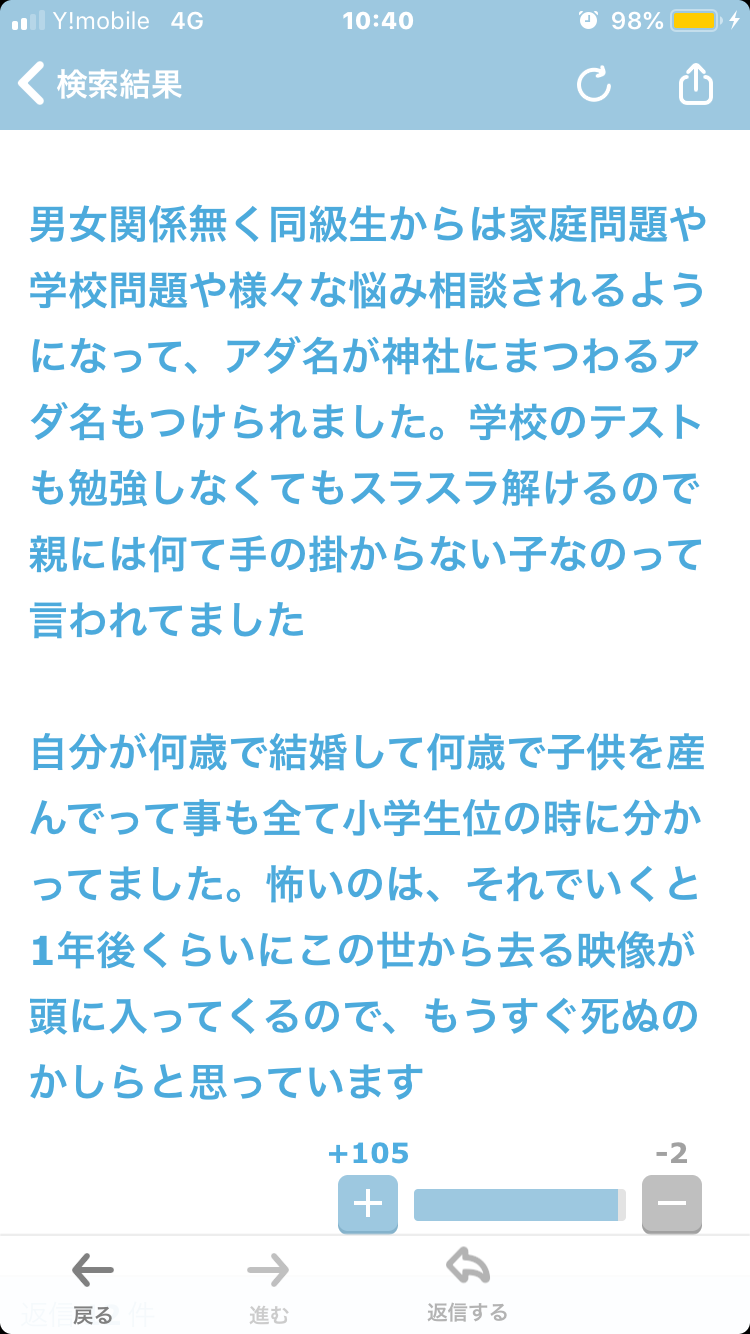
Task: Open the share sheet icon
Action: [696, 85]
